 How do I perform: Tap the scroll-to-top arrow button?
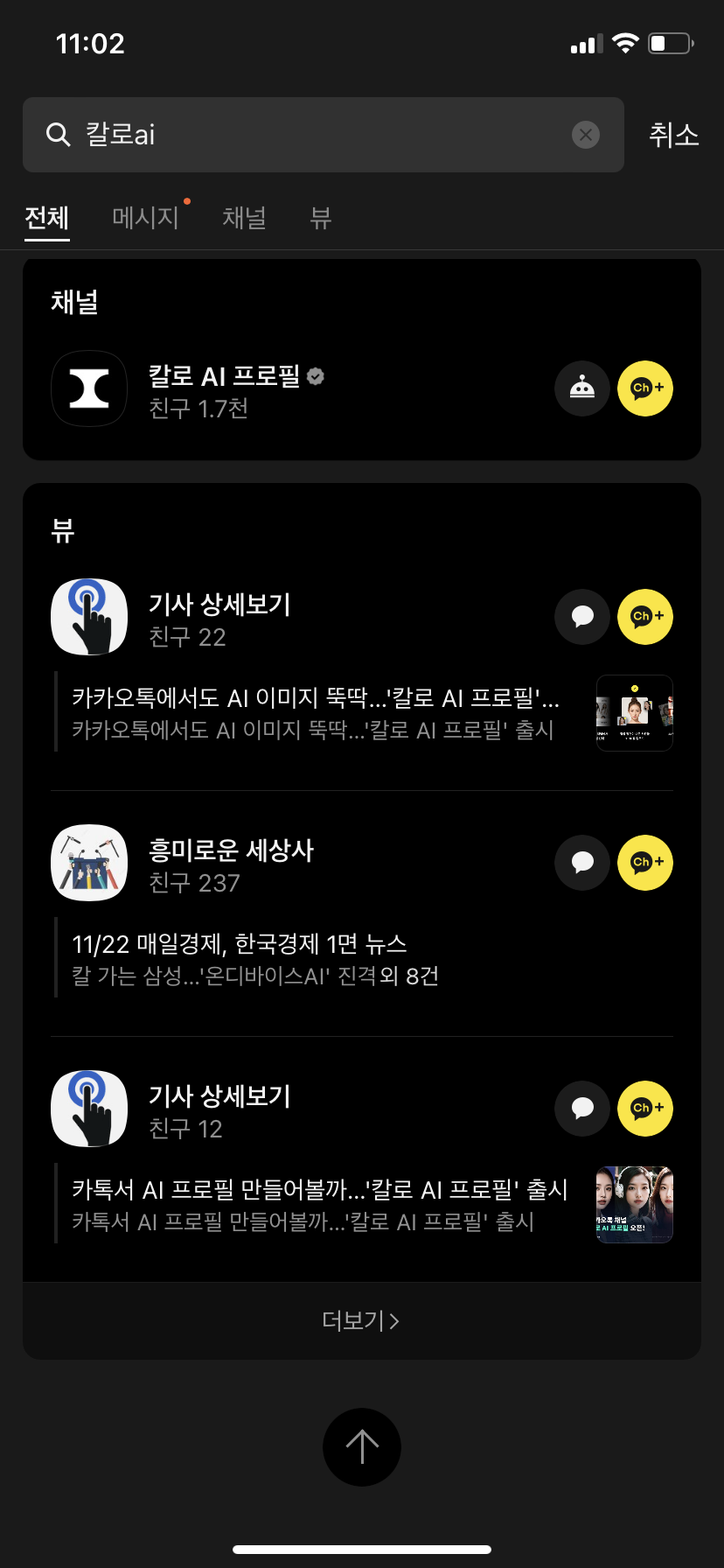[362, 1447]
